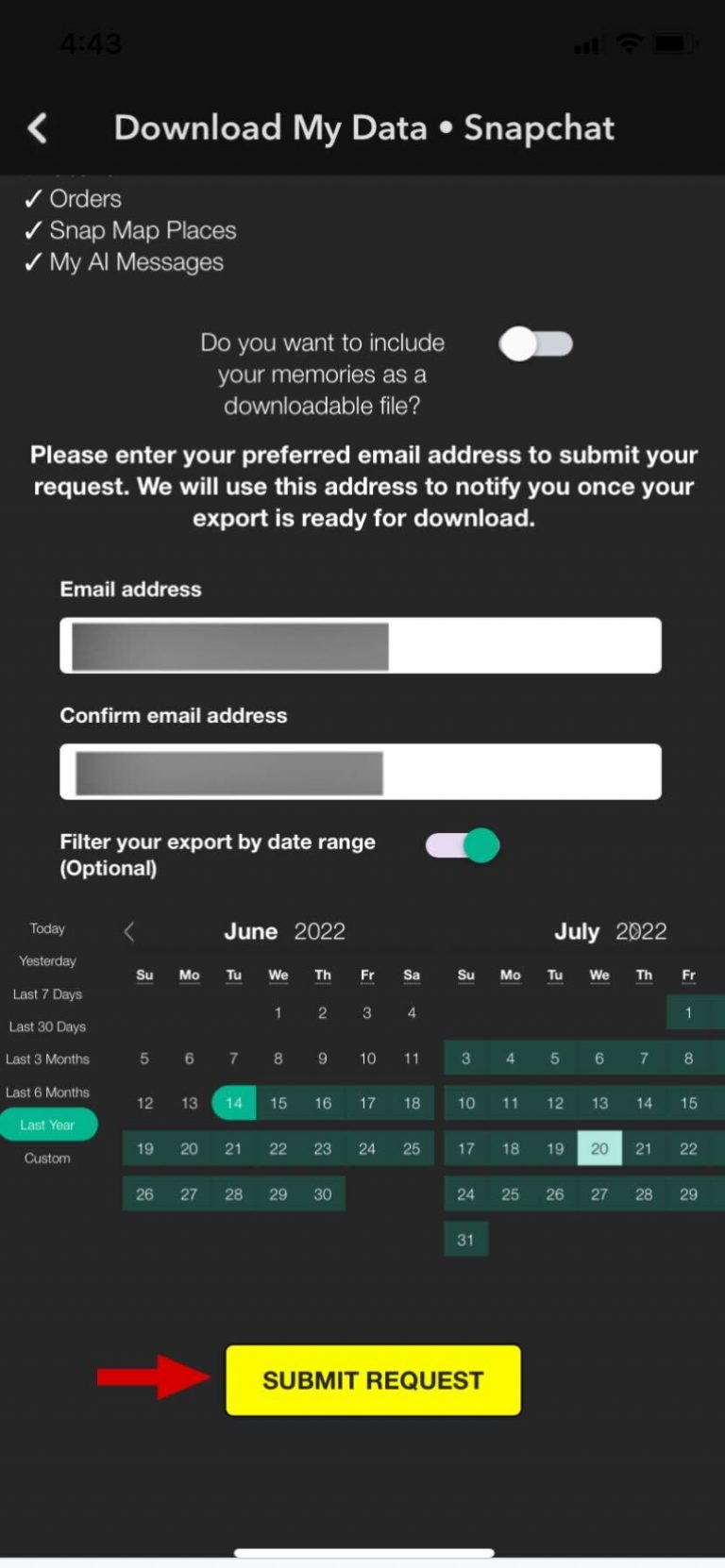This screenshot has width=725, height=1568.
Task: Click the Email address input field
Action: tap(359, 644)
